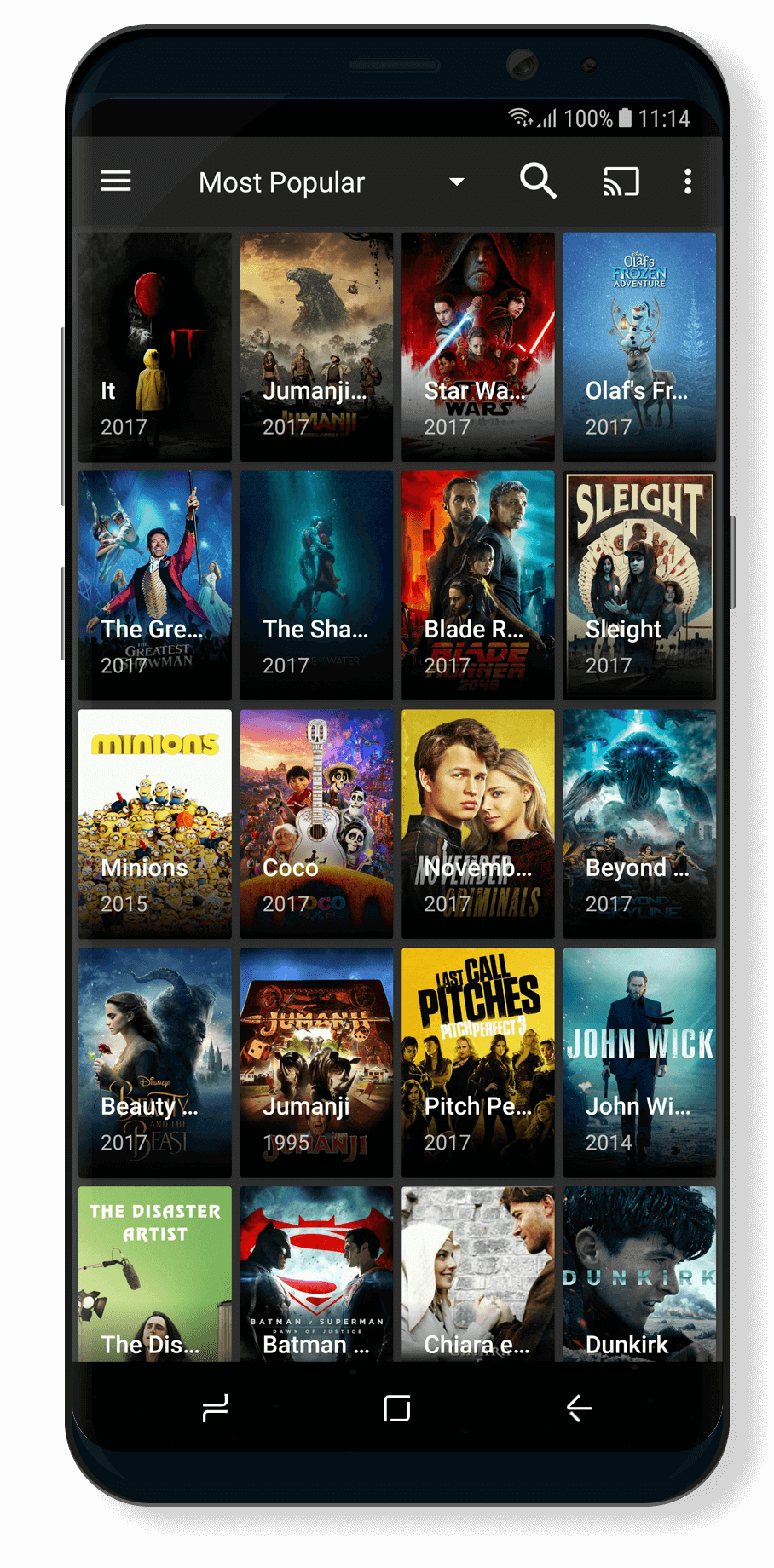This screenshot has width=774, height=1568.
Task: View the Blade Runner 2017 movie
Action: coord(478,585)
